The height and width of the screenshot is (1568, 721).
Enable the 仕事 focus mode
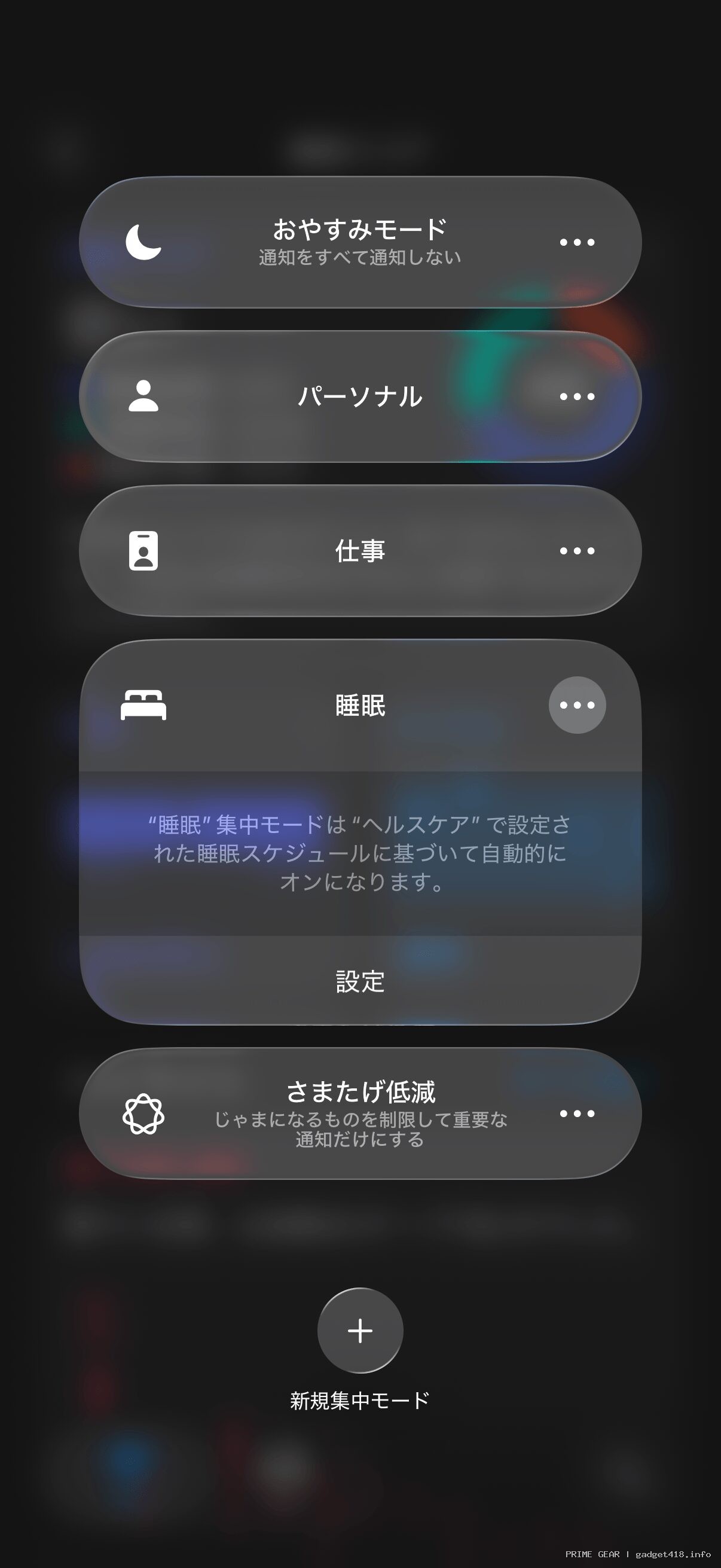click(341, 551)
